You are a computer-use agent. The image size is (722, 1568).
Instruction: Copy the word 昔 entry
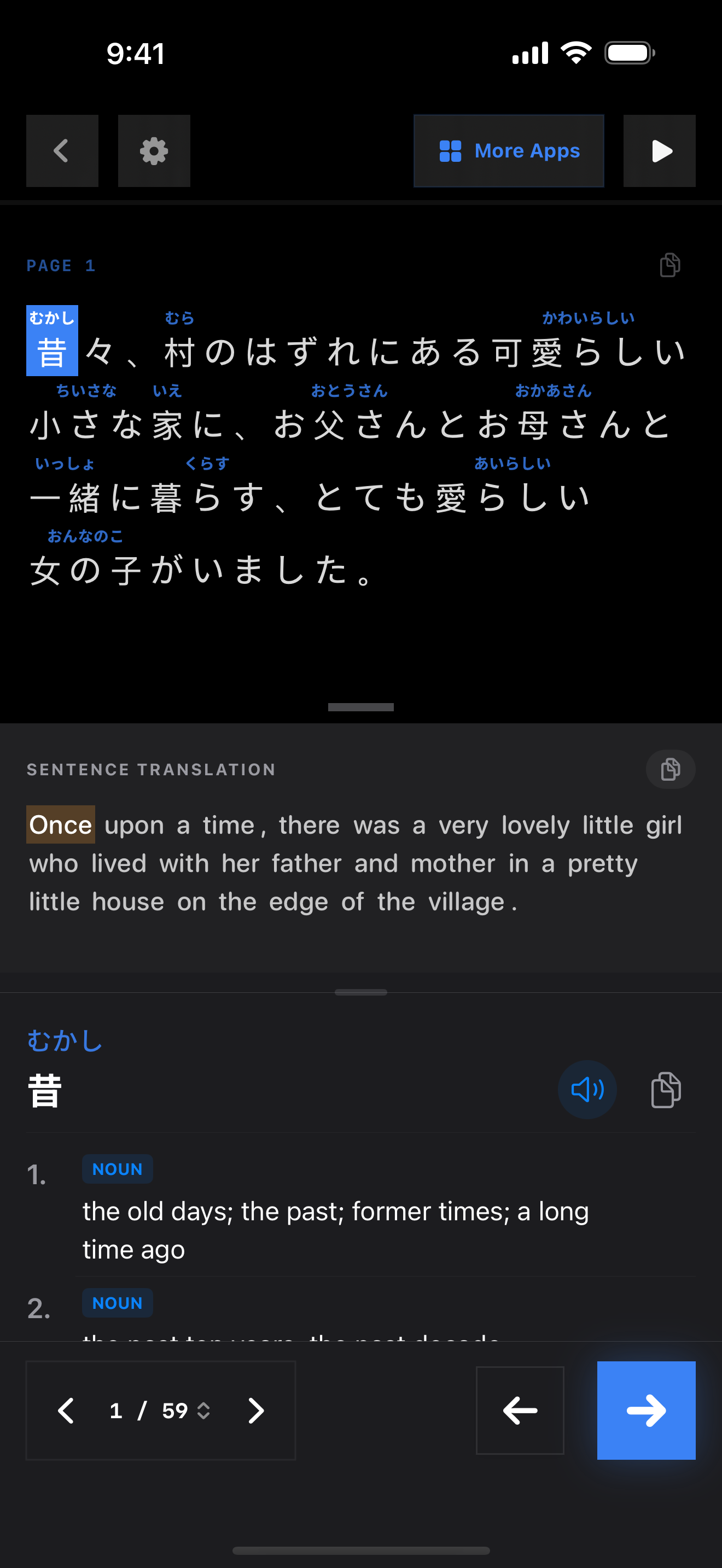pyautogui.click(x=666, y=1090)
